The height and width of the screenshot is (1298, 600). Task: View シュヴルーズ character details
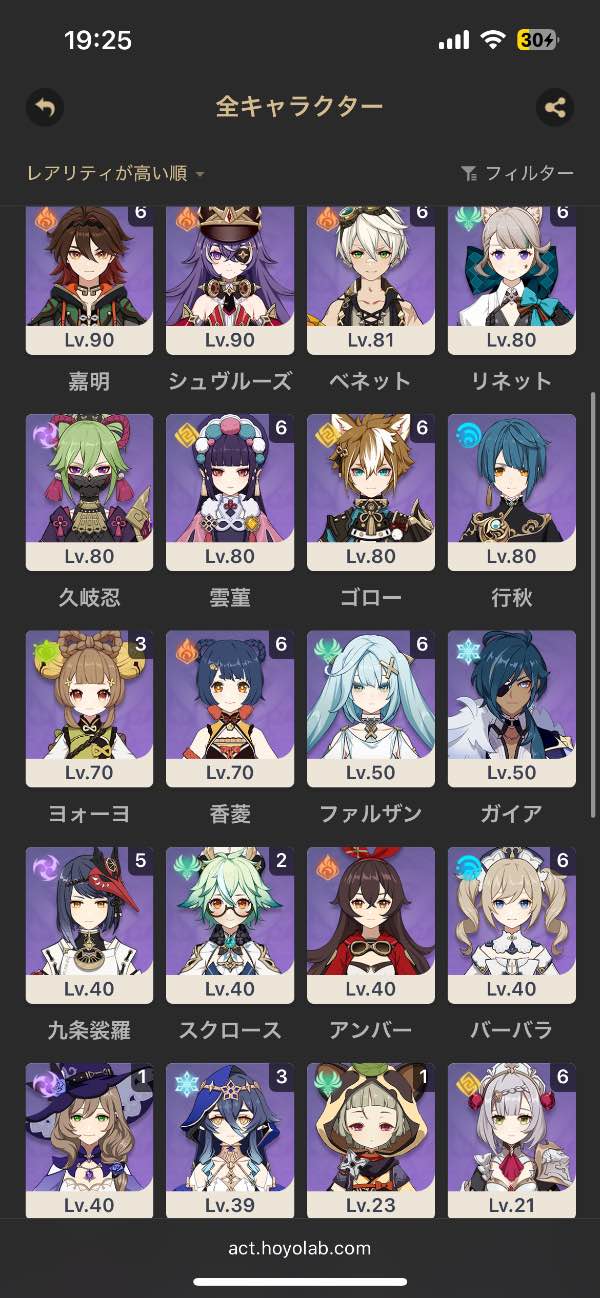tap(230, 280)
